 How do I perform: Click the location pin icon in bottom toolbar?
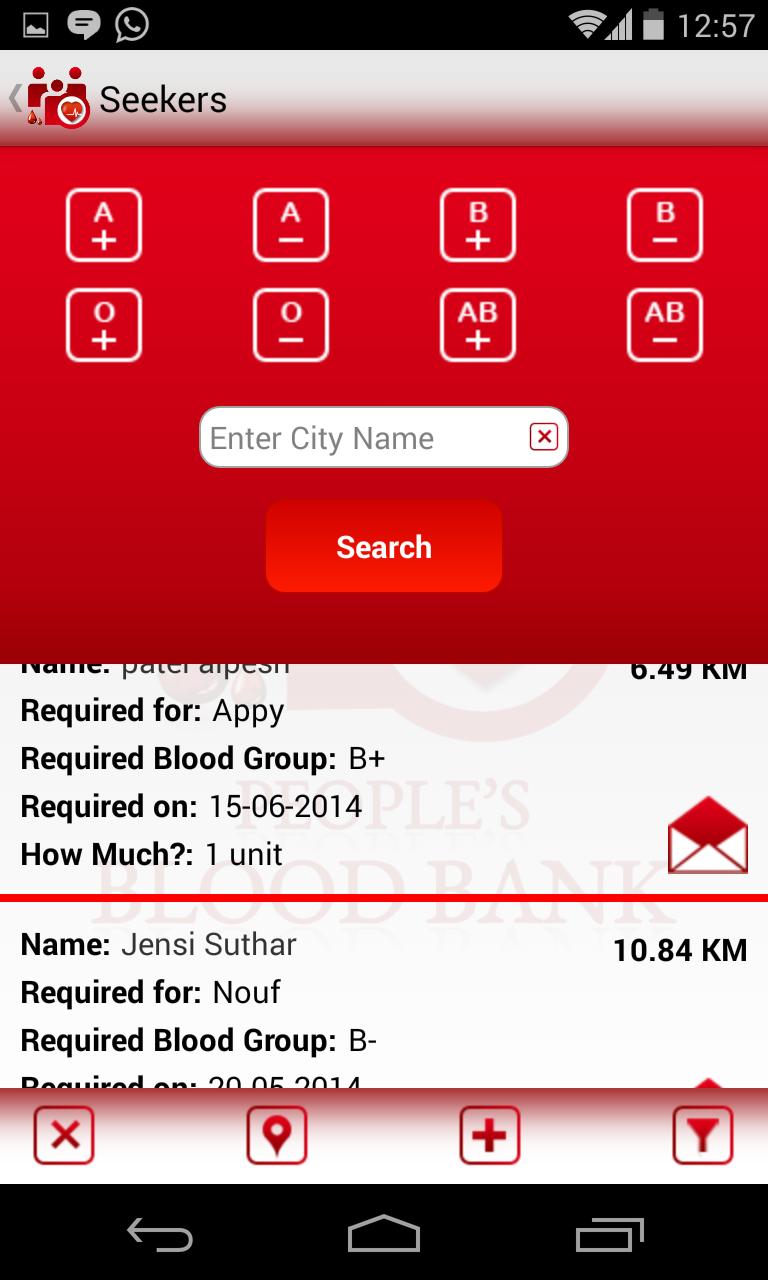pos(276,1135)
